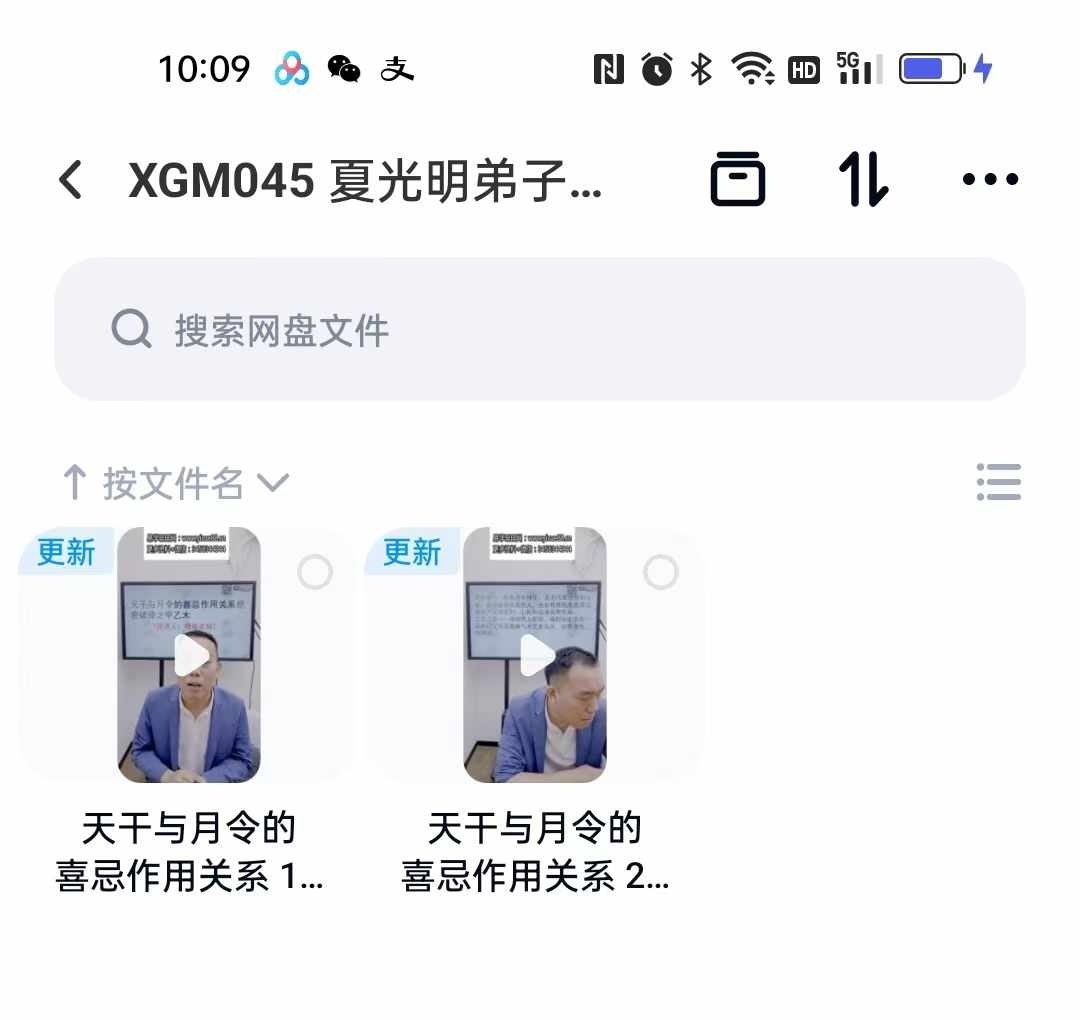Image resolution: width=1080 pixels, height=1020 pixels.
Task: Select the checkbox on 喜忌作用关系 1 video
Action: click(315, 573)
